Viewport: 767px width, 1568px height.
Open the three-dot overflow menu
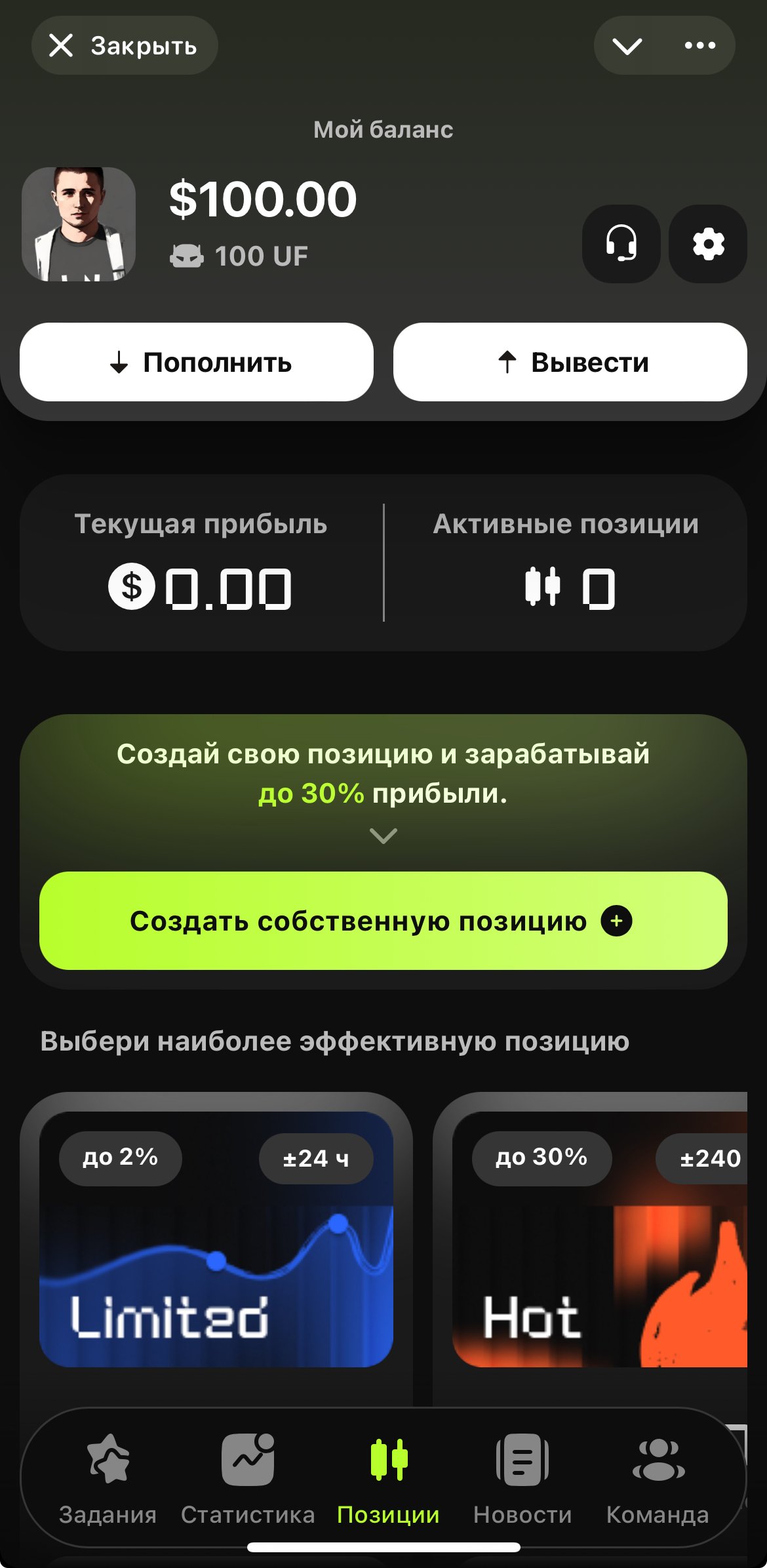(699, 46)
